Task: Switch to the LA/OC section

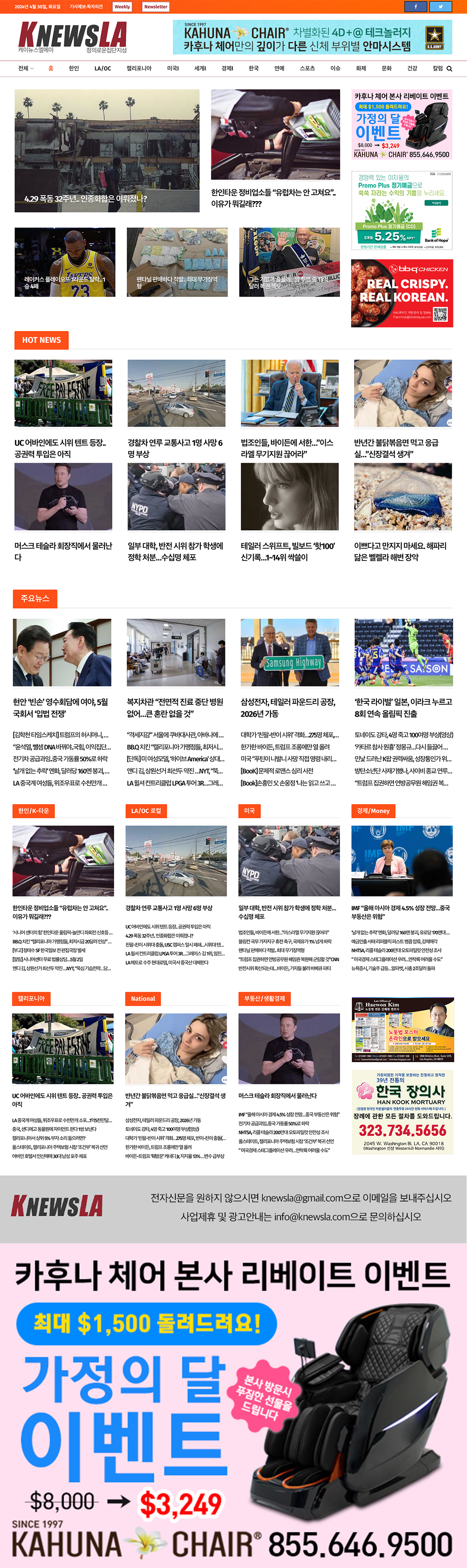Action: (102, 69)
